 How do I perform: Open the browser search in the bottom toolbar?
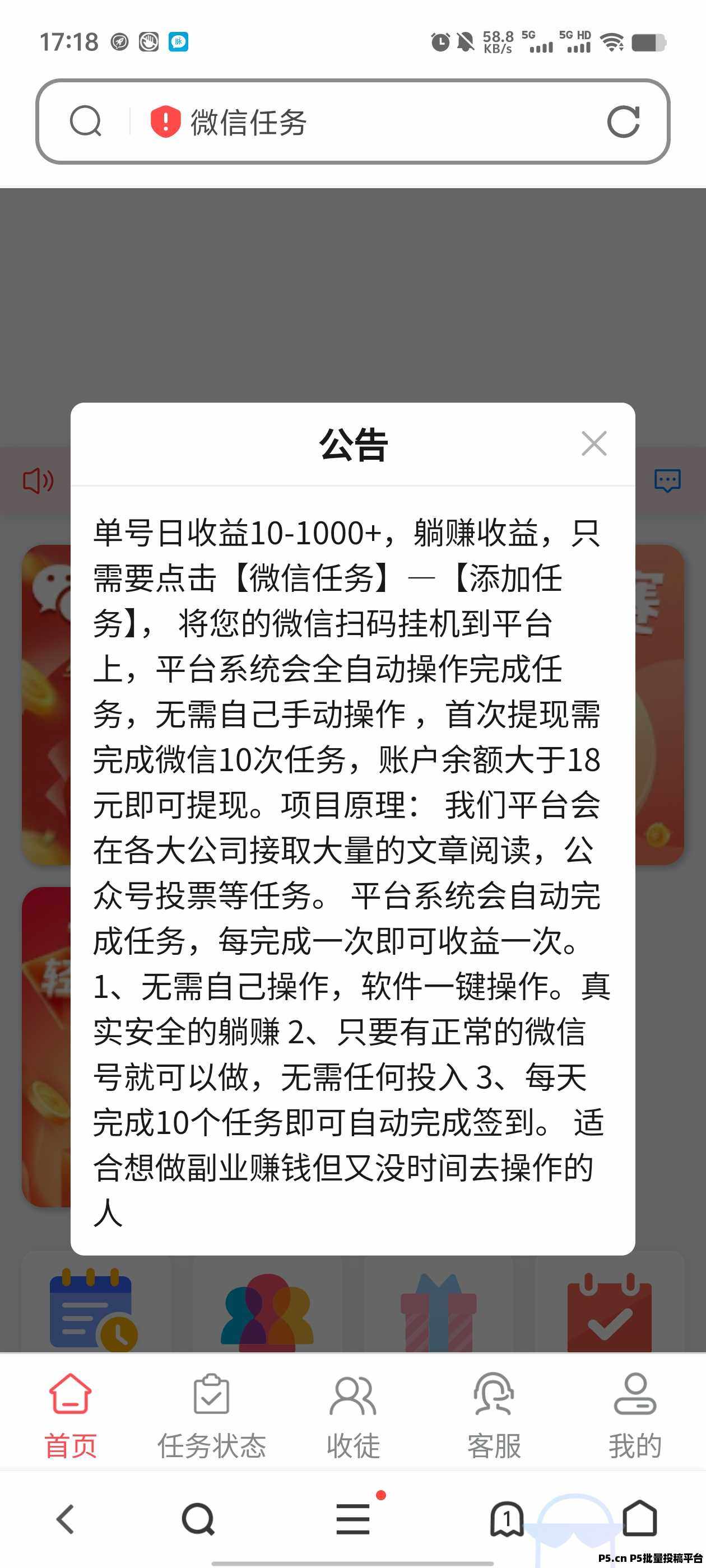click(198, 1519)
